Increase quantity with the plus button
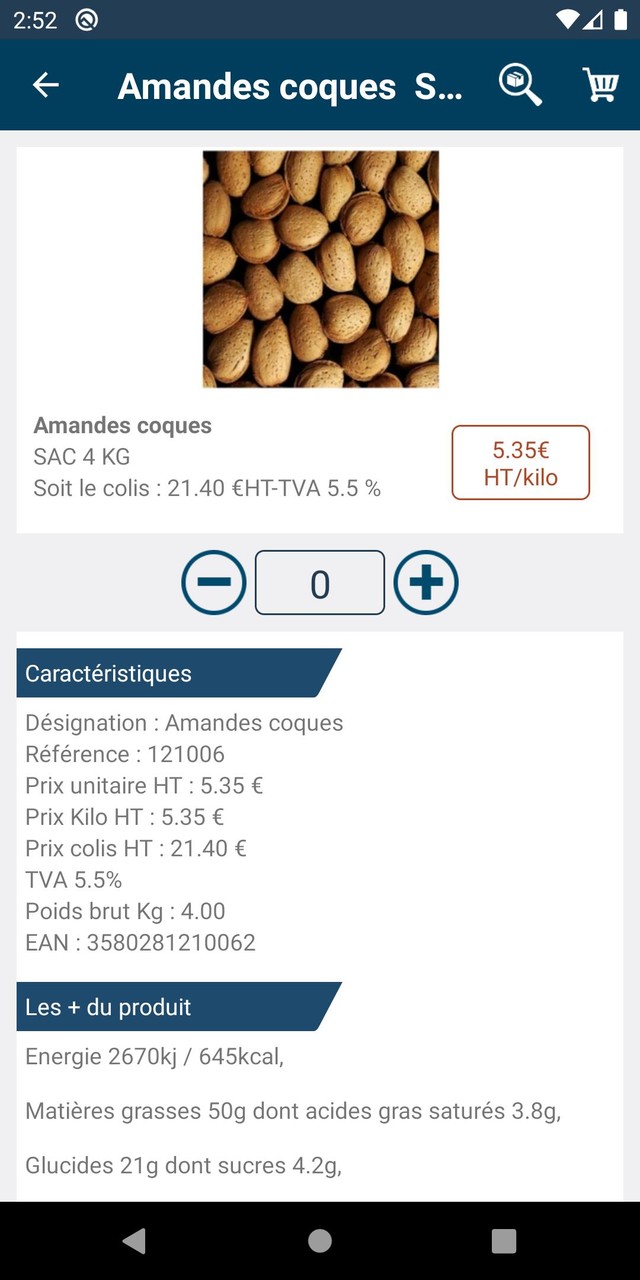Viewport: 640px width, 1280px height. 426,582
